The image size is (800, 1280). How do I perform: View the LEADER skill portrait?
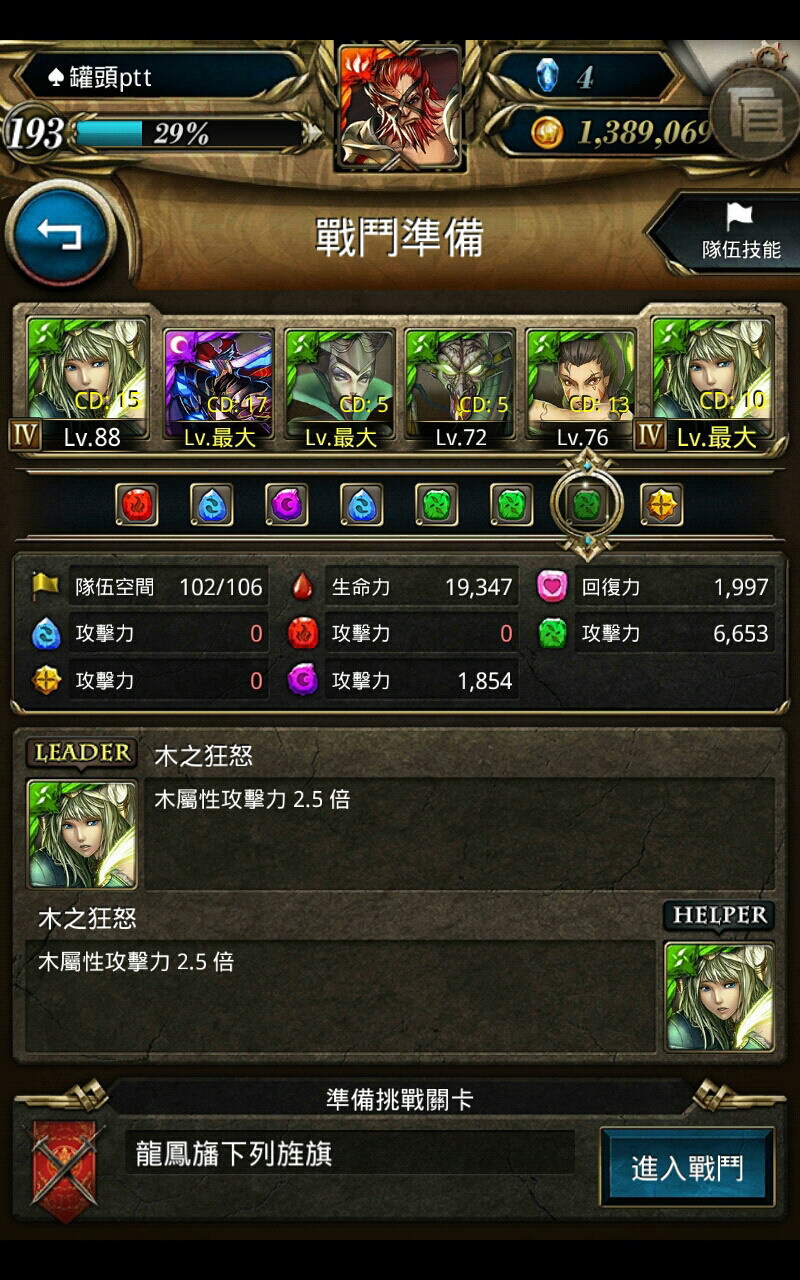[82, 835]
